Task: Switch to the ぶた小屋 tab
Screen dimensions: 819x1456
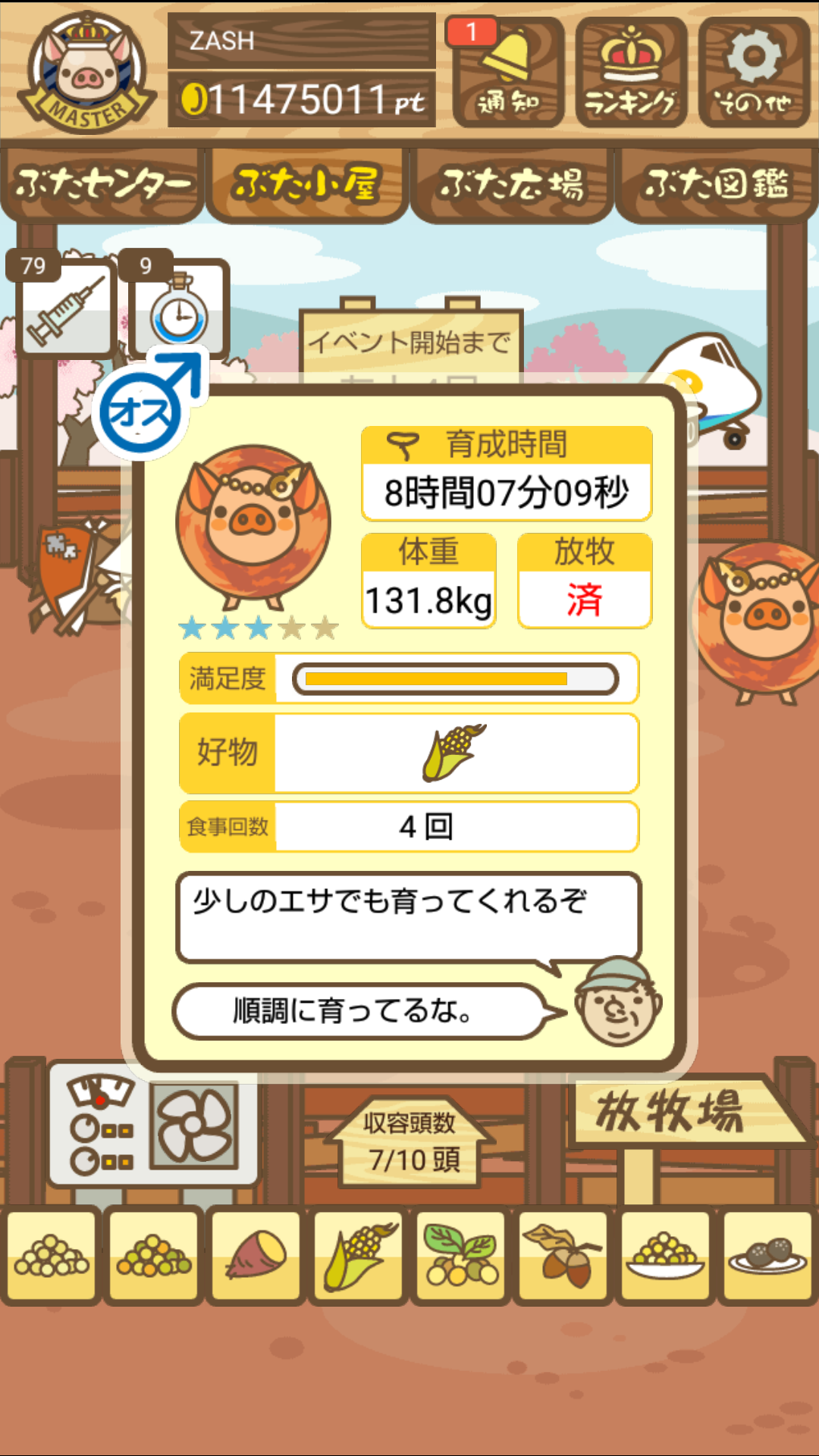Action: [x=306, y=184]
